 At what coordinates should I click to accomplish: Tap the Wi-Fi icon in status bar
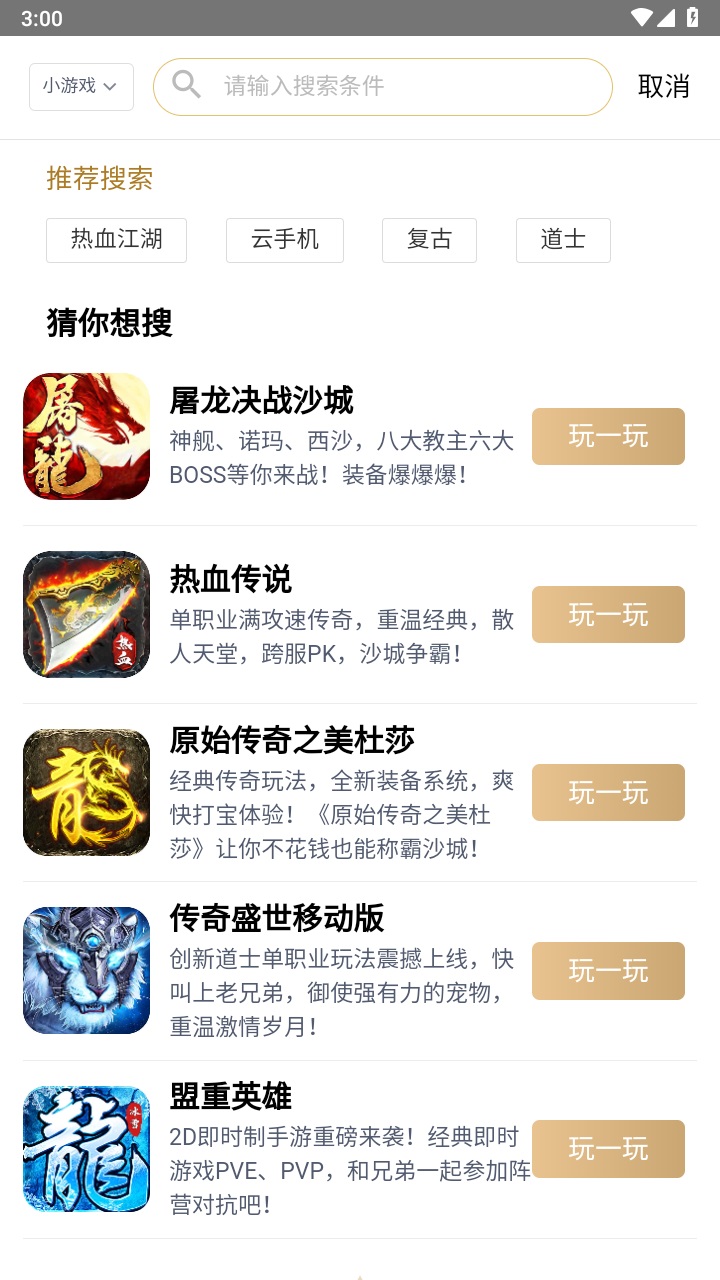click(x=642, y=18)
